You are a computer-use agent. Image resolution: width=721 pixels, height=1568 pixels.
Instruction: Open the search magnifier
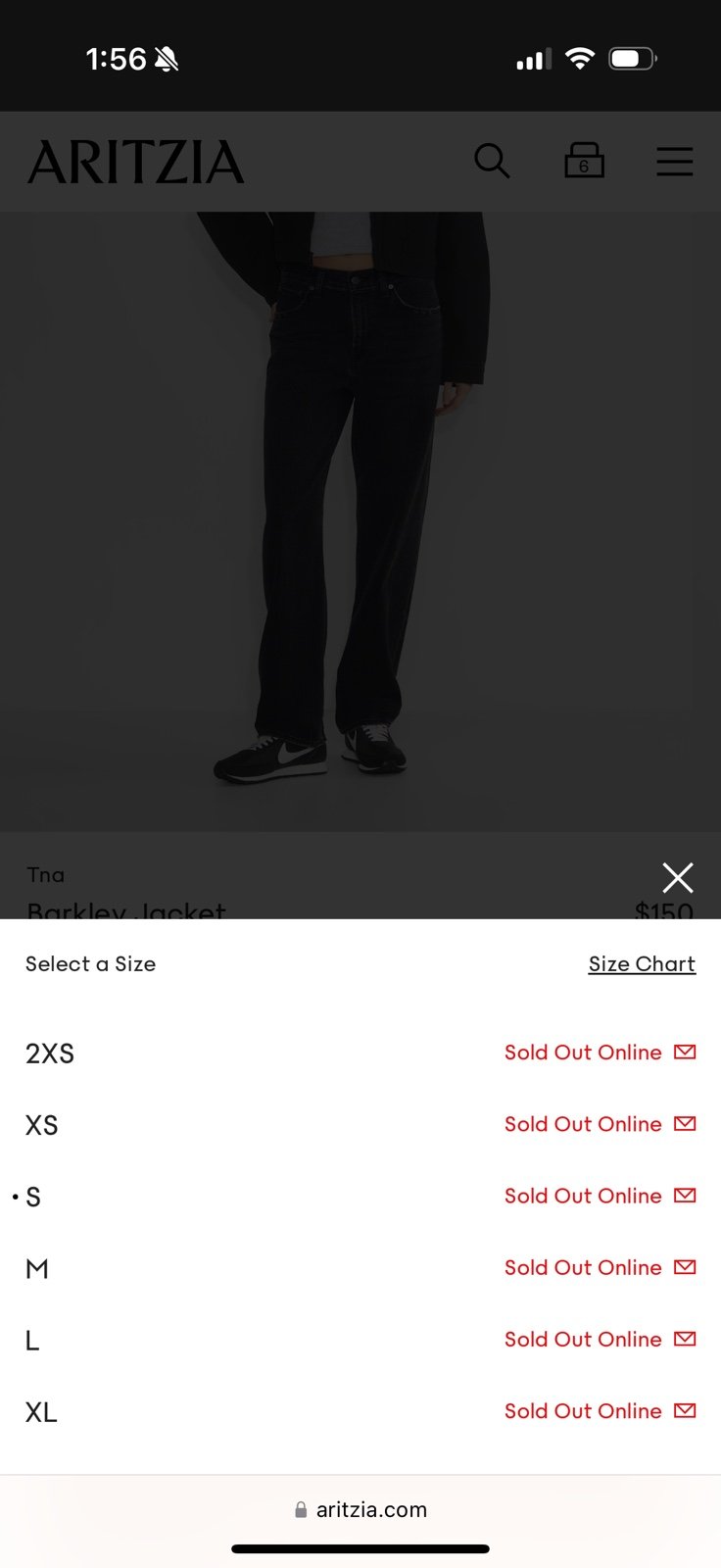(492, 161)
